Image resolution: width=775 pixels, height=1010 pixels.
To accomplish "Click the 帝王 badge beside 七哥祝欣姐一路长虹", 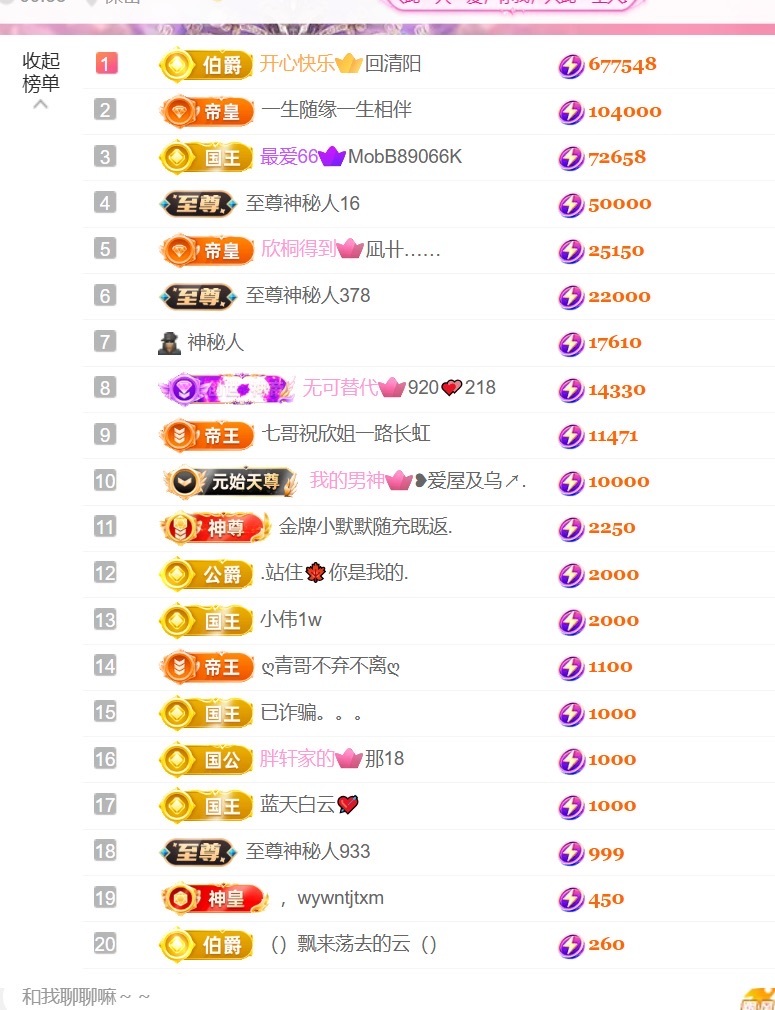I will pos(205,435).
